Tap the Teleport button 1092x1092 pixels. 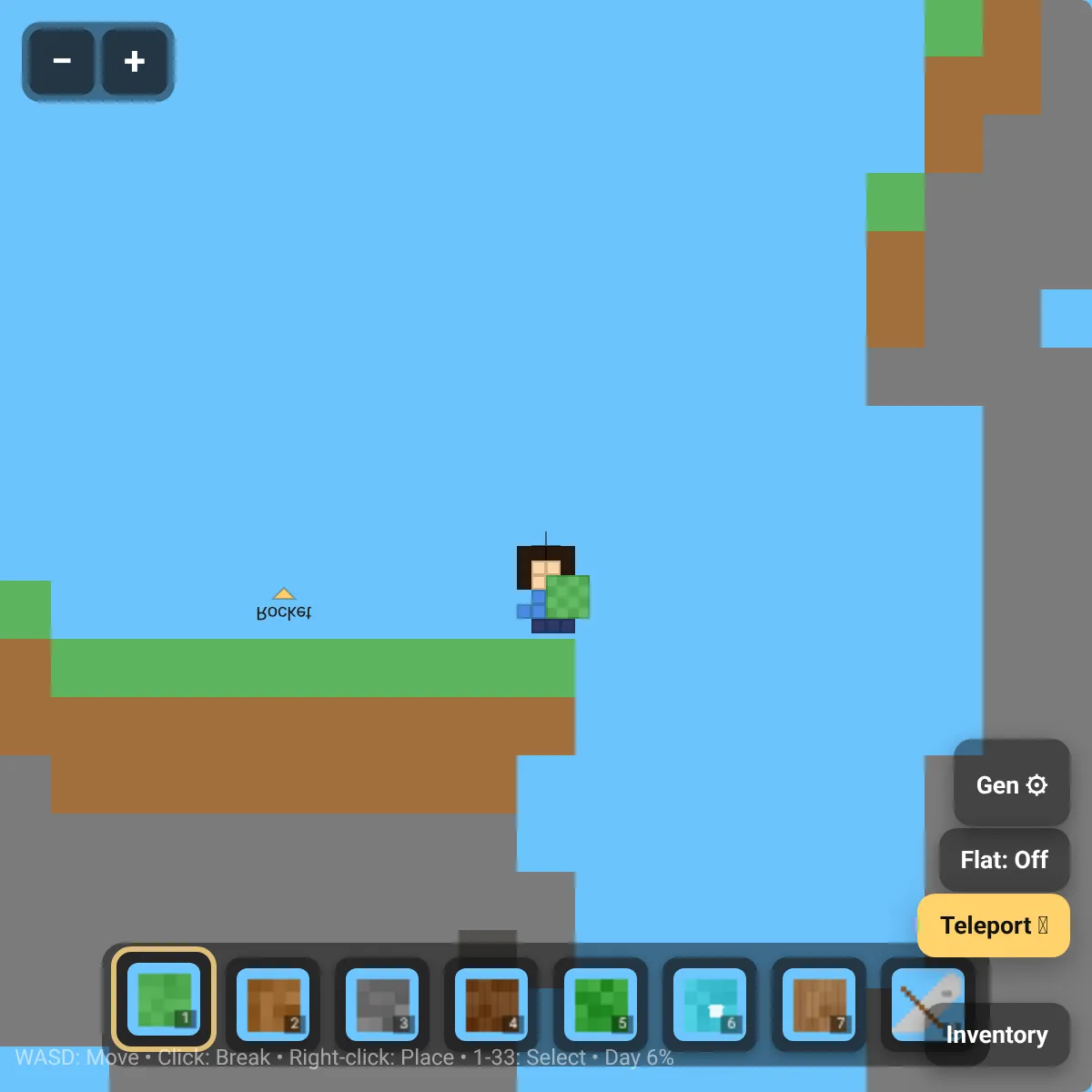click(x=994, y=925)
